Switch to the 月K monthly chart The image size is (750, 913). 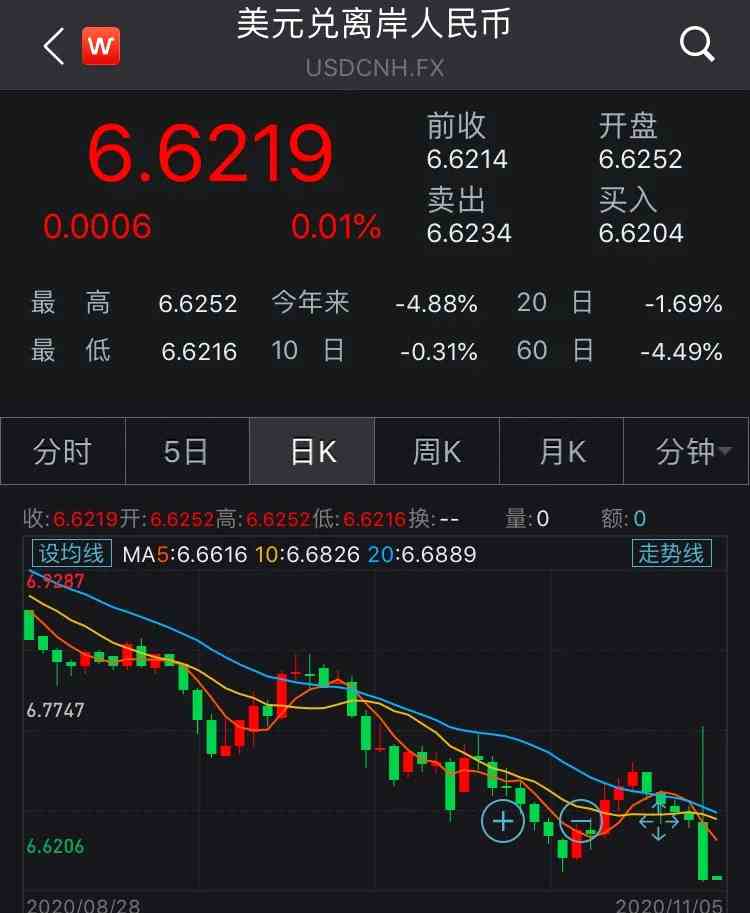coord(562,452)
